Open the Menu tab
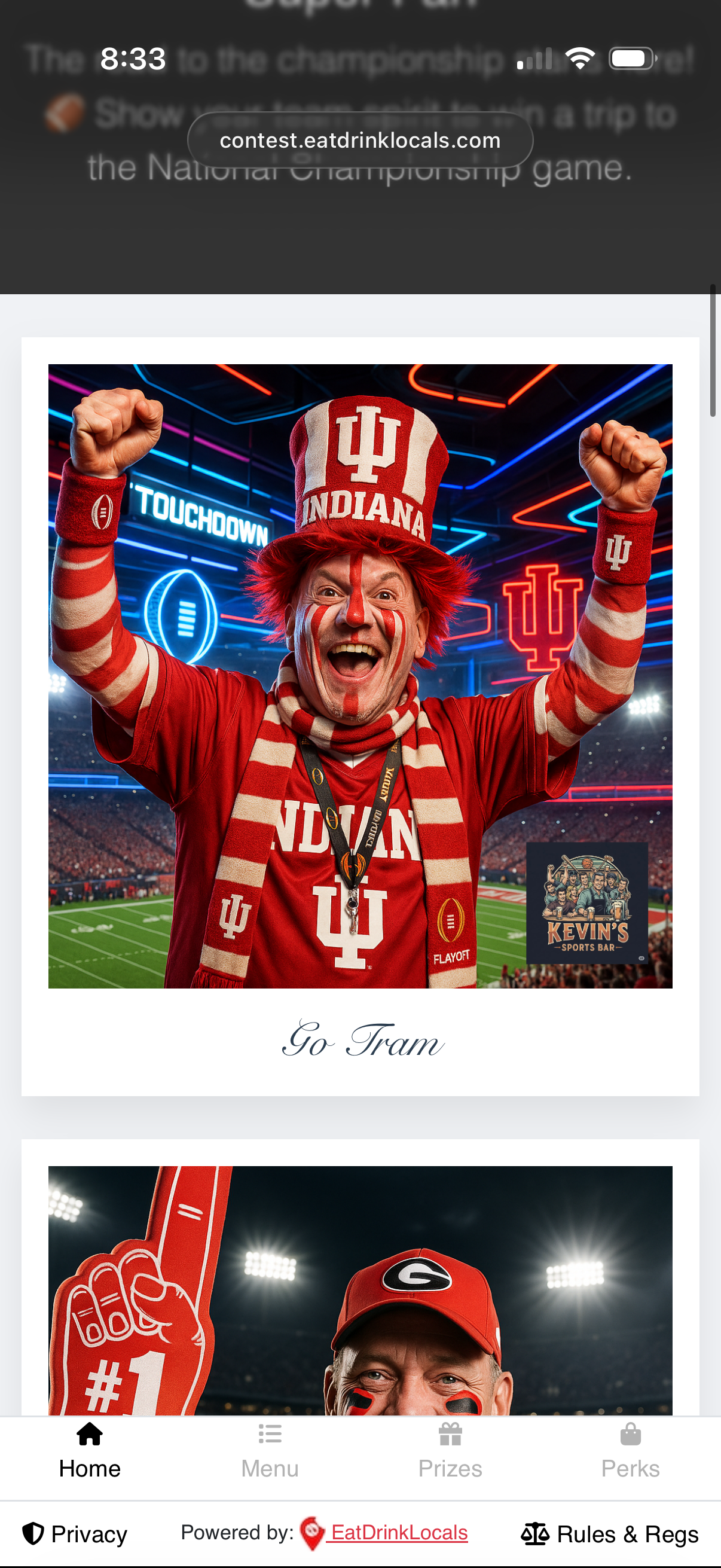 pos(270,1451)
